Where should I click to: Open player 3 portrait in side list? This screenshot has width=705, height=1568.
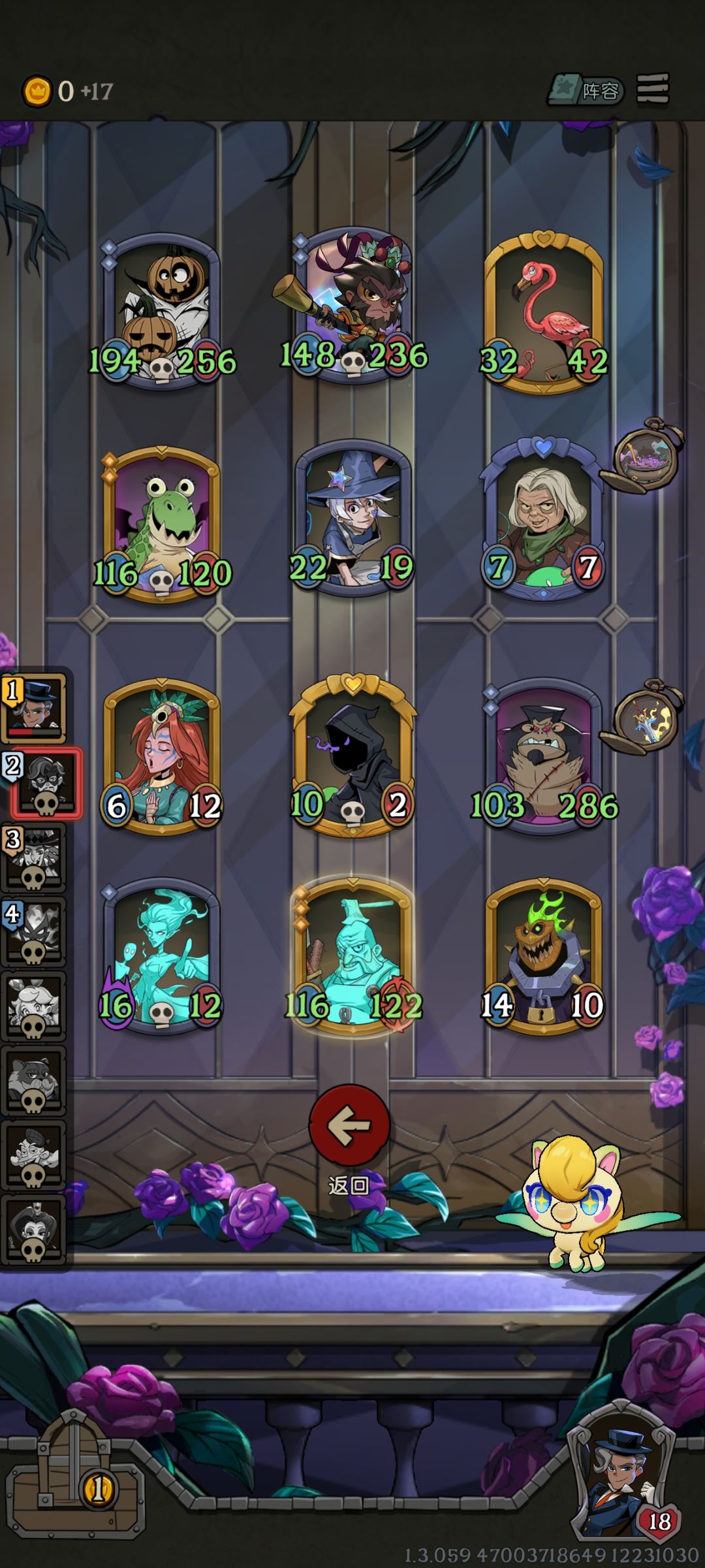(x=34, y=858)
